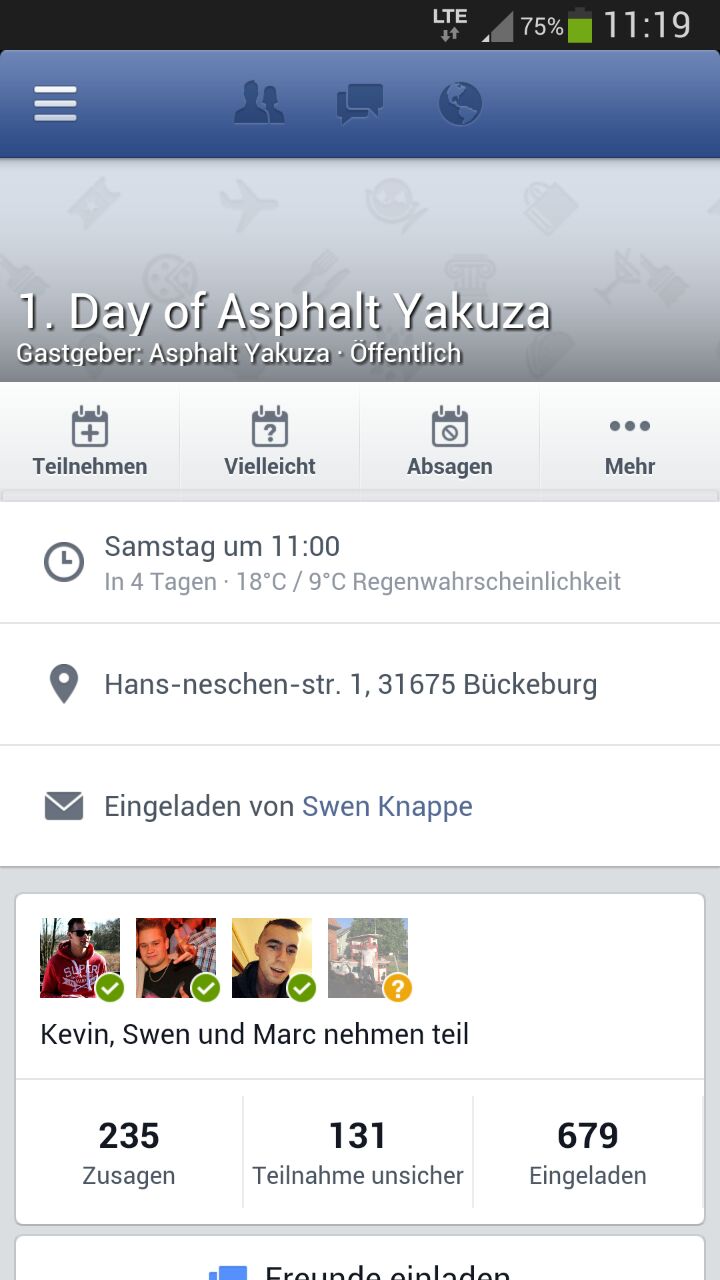720x1280 pixels.
Task: View the 679 Eingeladen list
Action: click(x=588, y=1152)
